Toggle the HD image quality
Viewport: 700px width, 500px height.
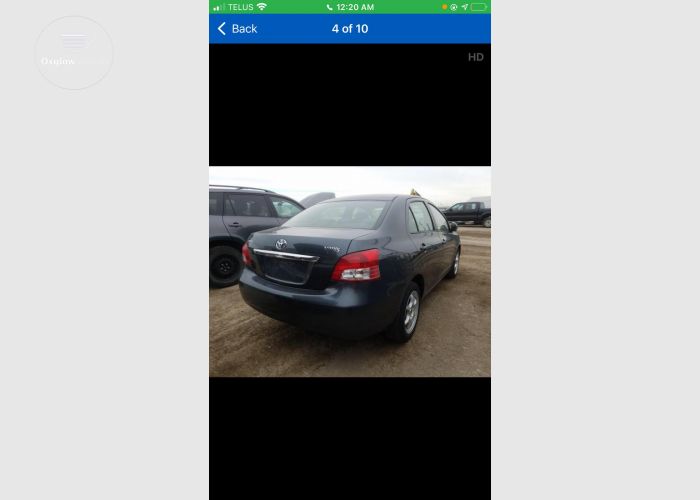475,57
